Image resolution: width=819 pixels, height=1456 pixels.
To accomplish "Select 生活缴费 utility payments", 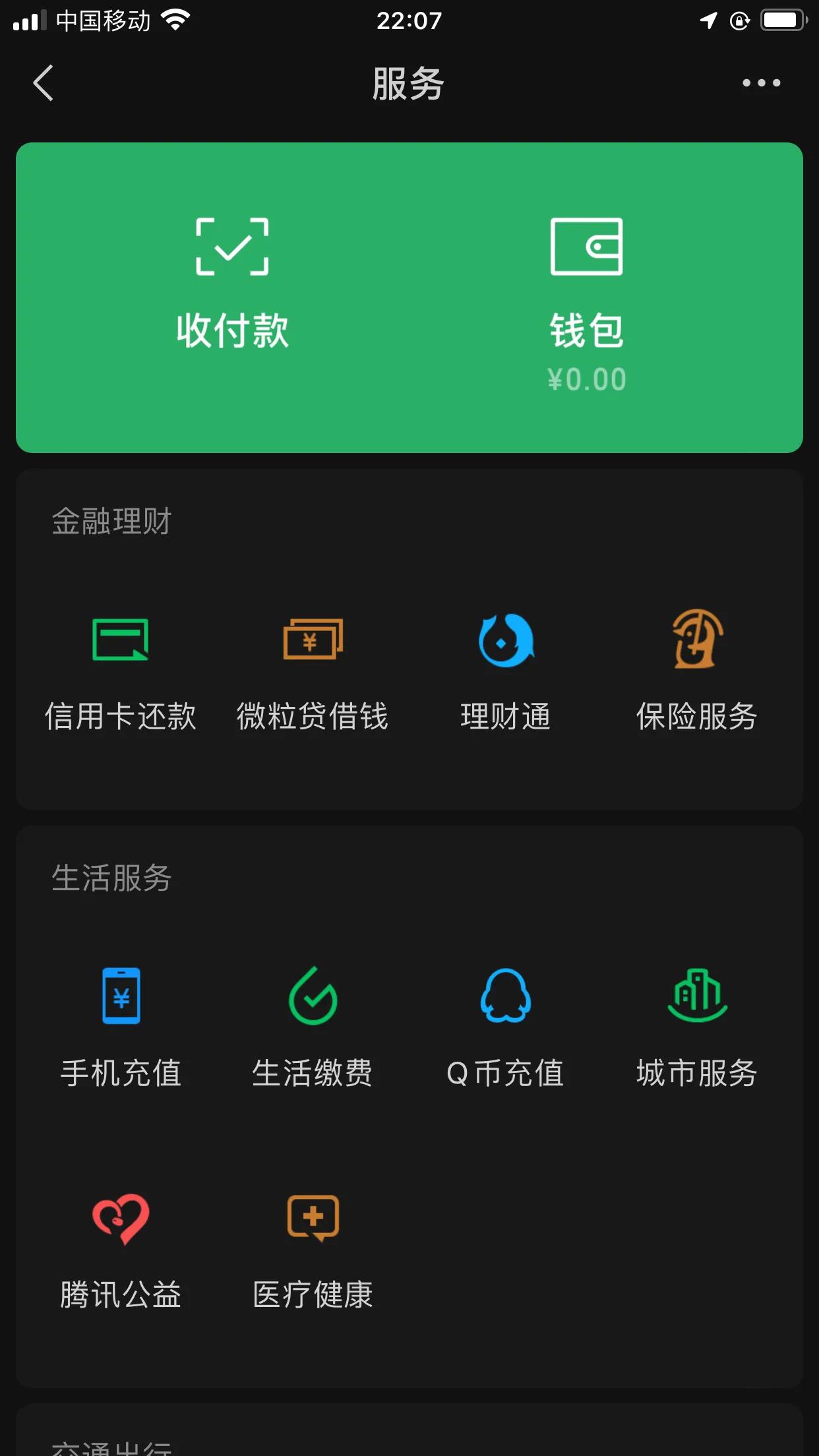I will click(313, 1027).
